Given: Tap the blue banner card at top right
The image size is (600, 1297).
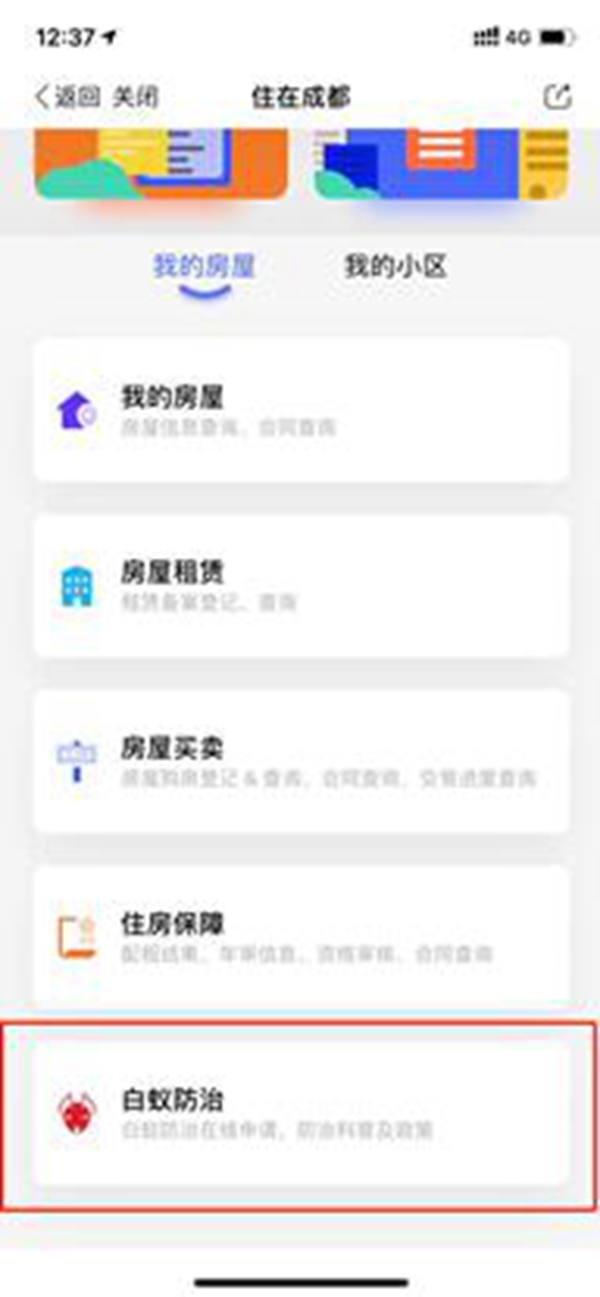Looking at the screenshot, I should click(442, 165).
